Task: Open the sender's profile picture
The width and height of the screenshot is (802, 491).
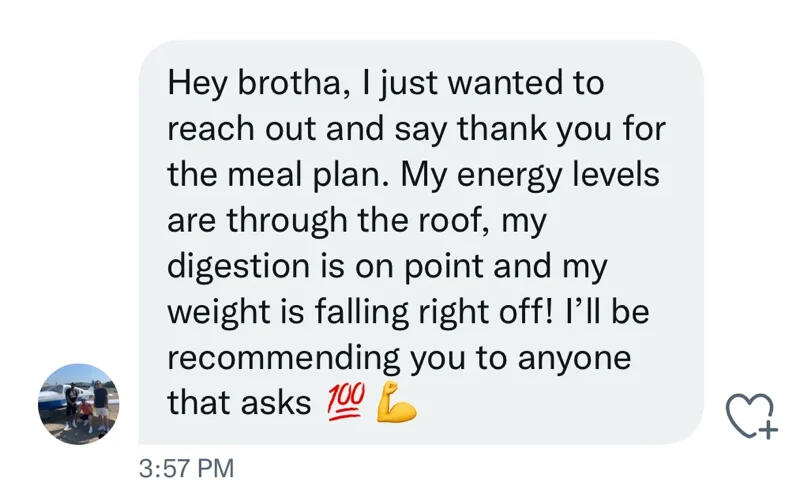Action: pyautogui.click(x=78, y=404)
